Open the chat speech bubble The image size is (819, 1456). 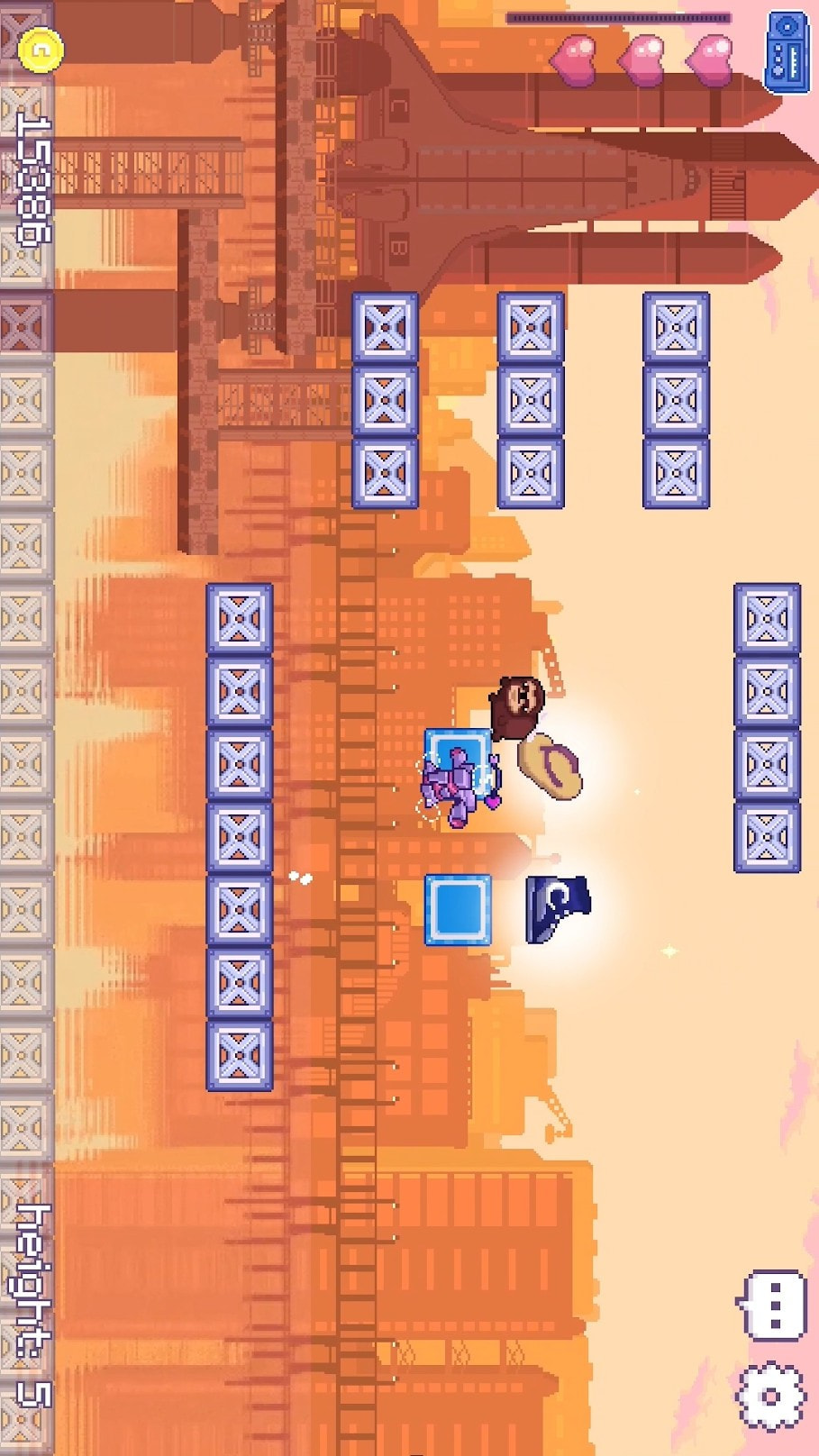[x=773, y=1305]
